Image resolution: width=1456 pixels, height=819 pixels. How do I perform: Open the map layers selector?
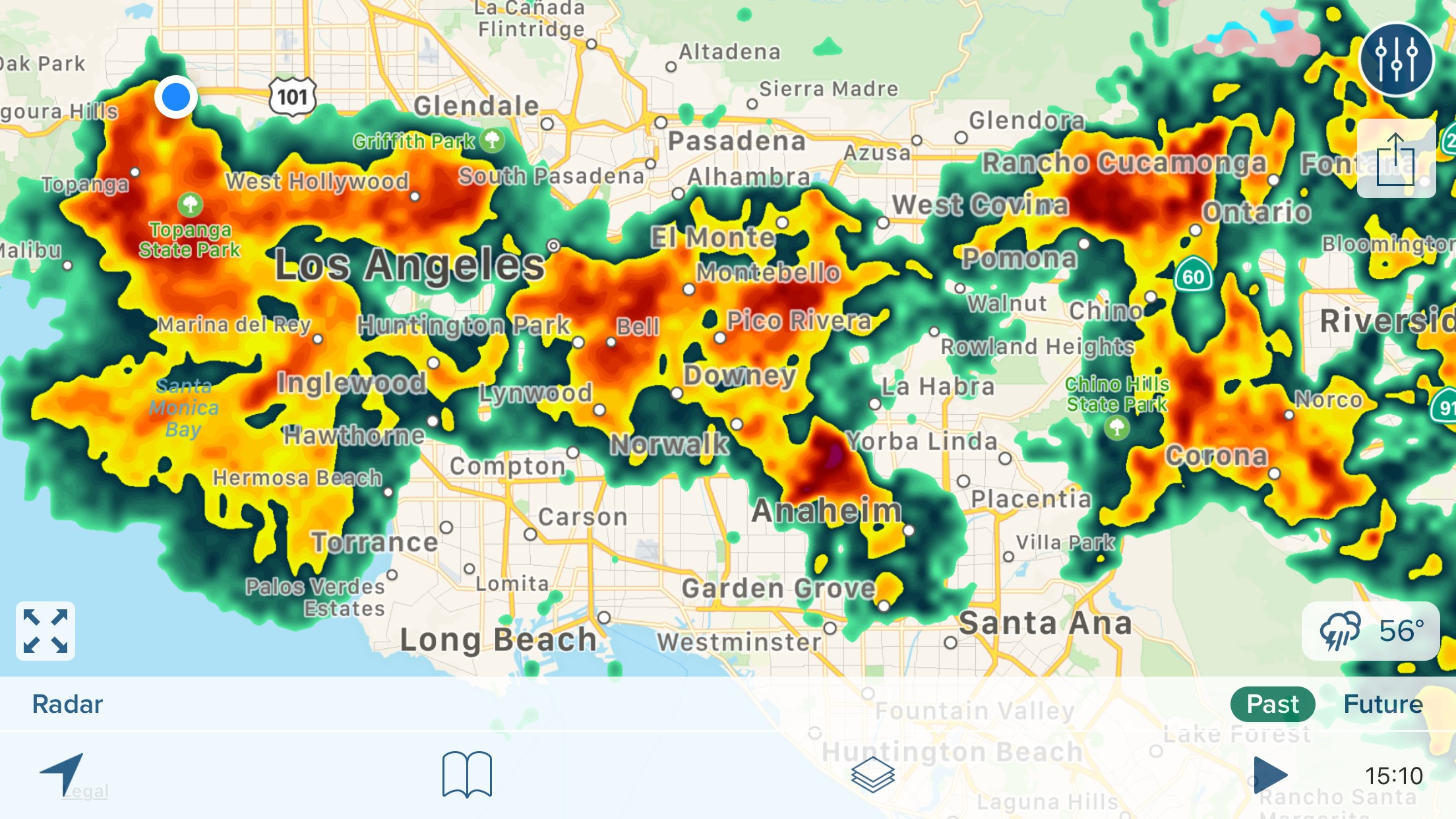click(872, 774)
